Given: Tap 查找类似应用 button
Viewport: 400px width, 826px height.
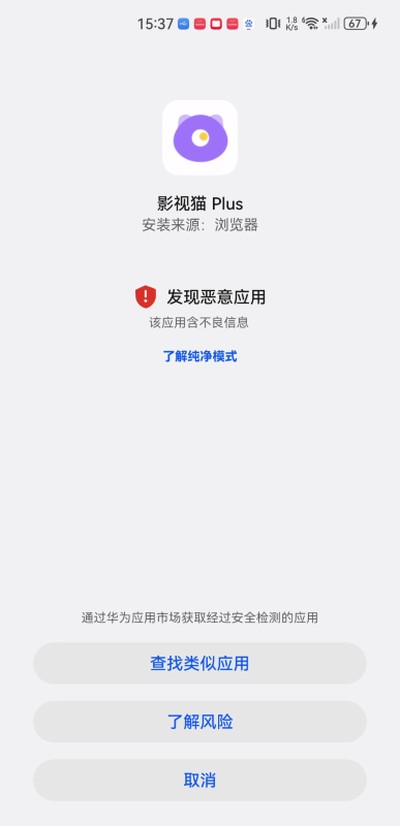Looking at the screenshot, I should click(x=200, y=663).
